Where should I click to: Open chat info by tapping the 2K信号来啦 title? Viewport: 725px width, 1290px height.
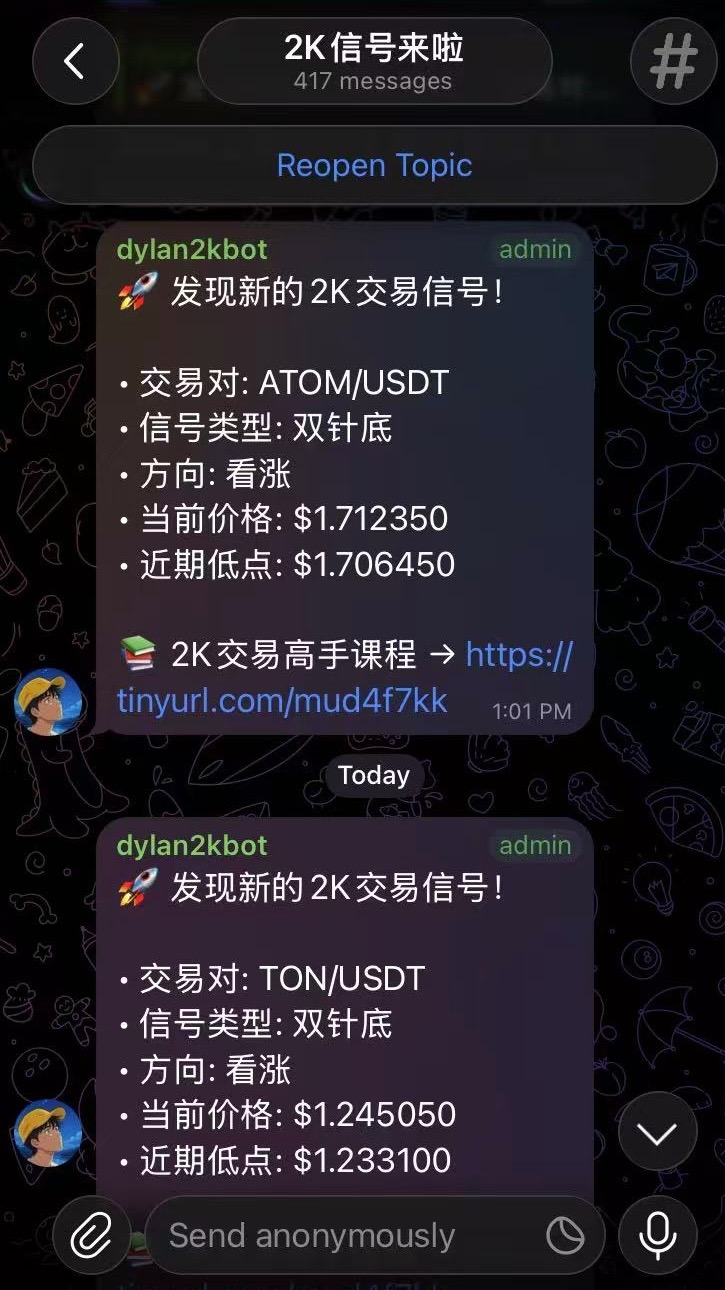pyautogui.click(x=375, y=50)
